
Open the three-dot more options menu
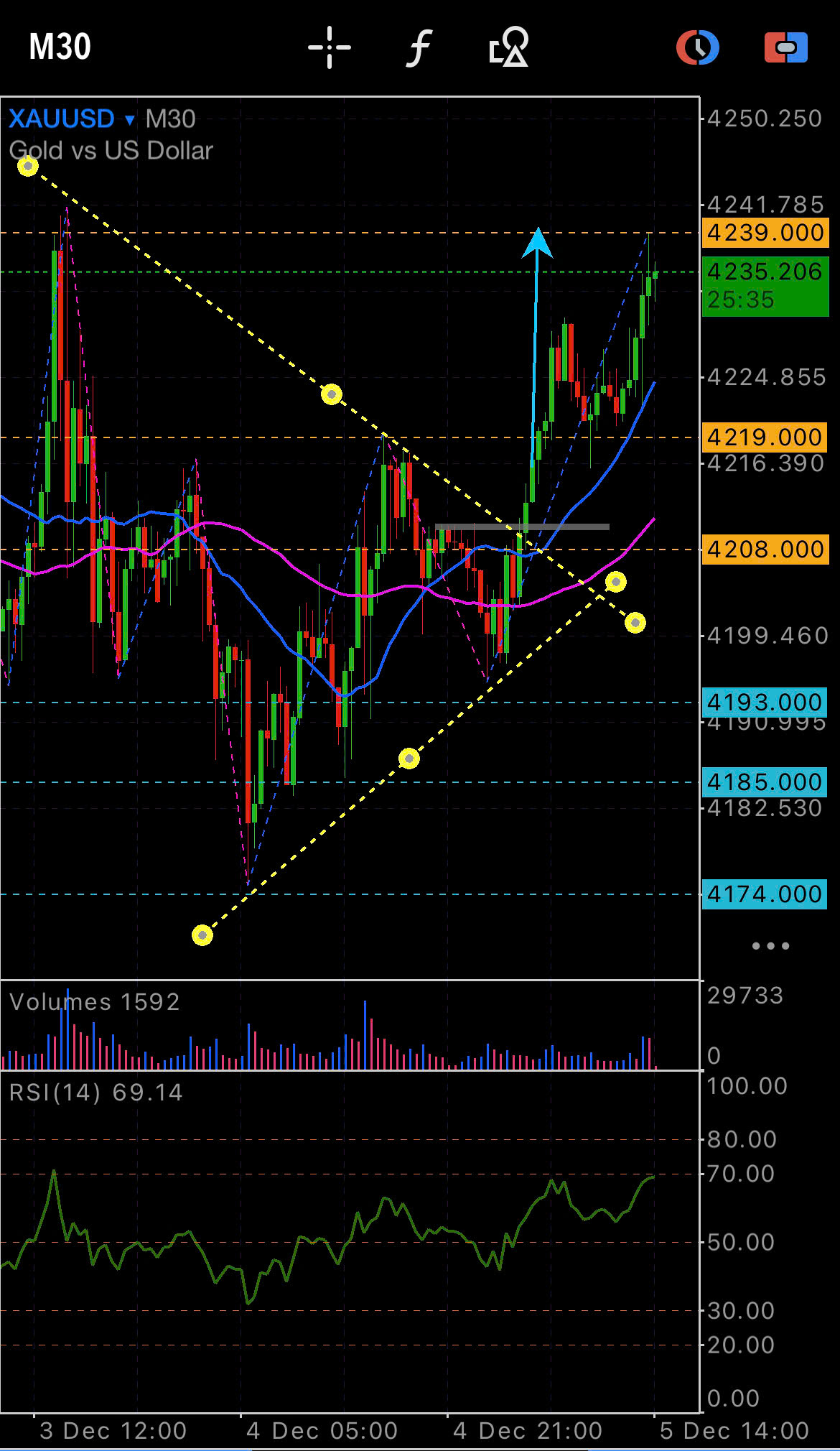tap(770, 946)
